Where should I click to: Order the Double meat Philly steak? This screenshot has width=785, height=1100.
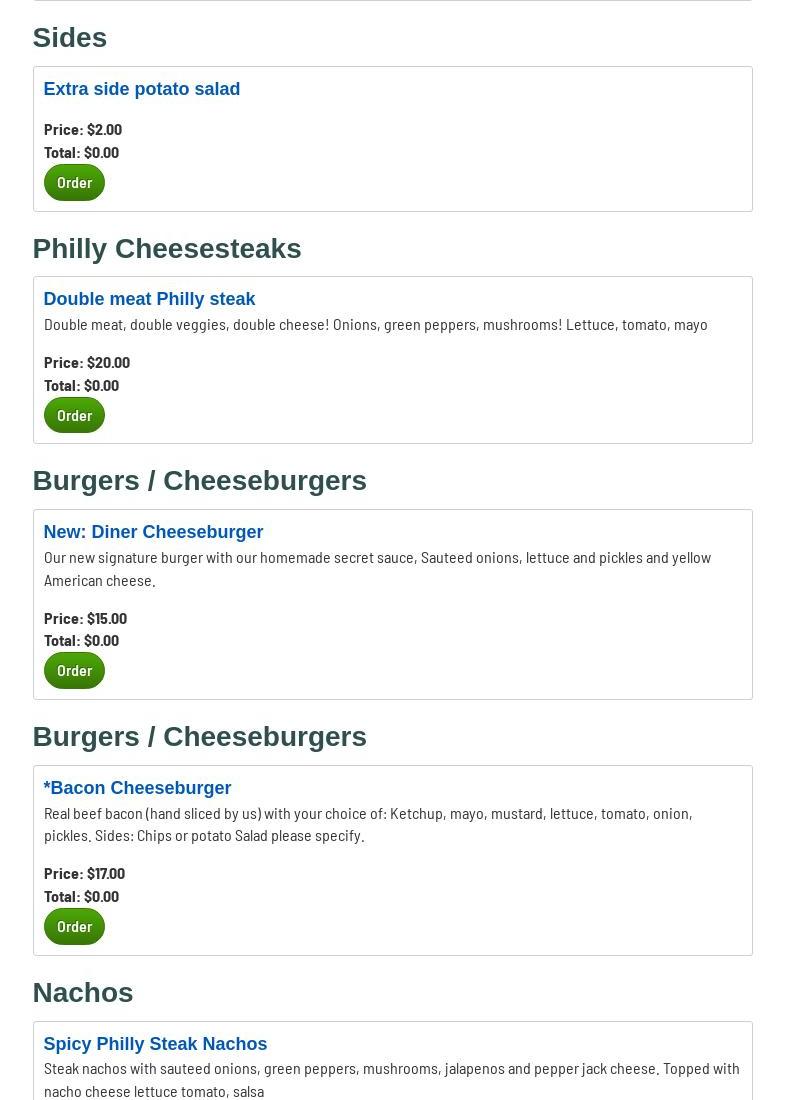click(x=74, y=416)
